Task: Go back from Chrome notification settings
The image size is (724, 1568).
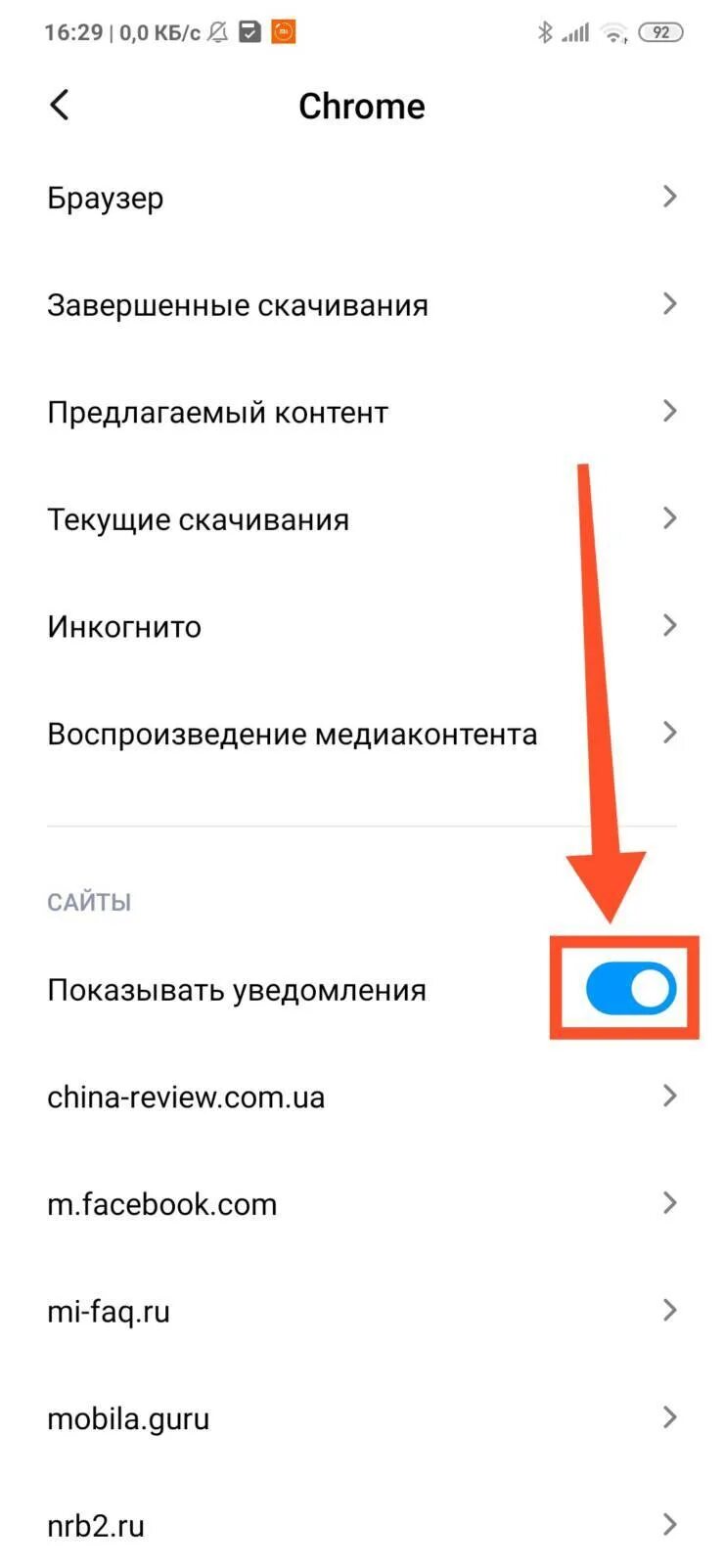Action: 60,105
